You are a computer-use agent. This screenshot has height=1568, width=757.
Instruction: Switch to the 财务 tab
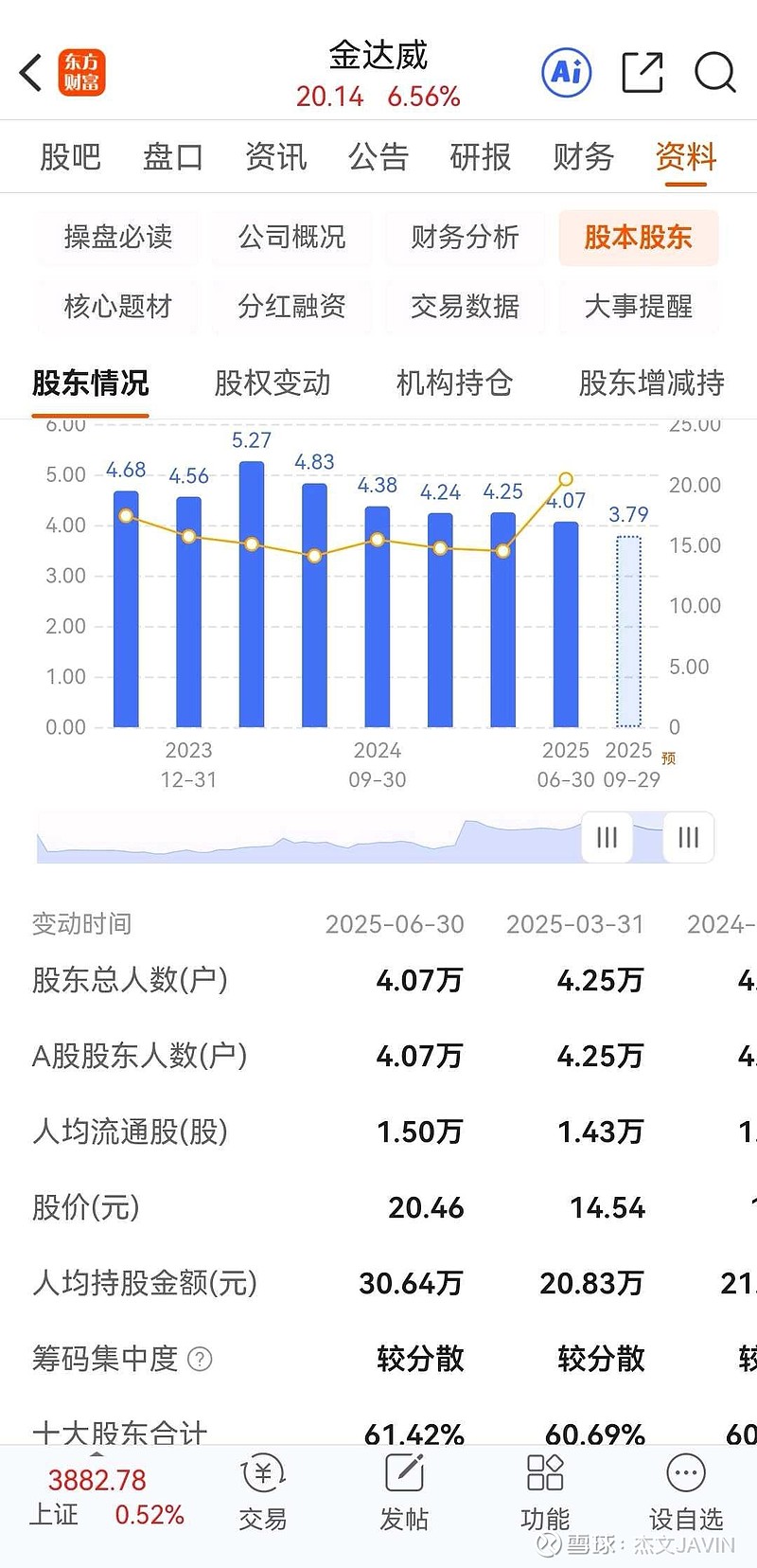coord(583,156)
